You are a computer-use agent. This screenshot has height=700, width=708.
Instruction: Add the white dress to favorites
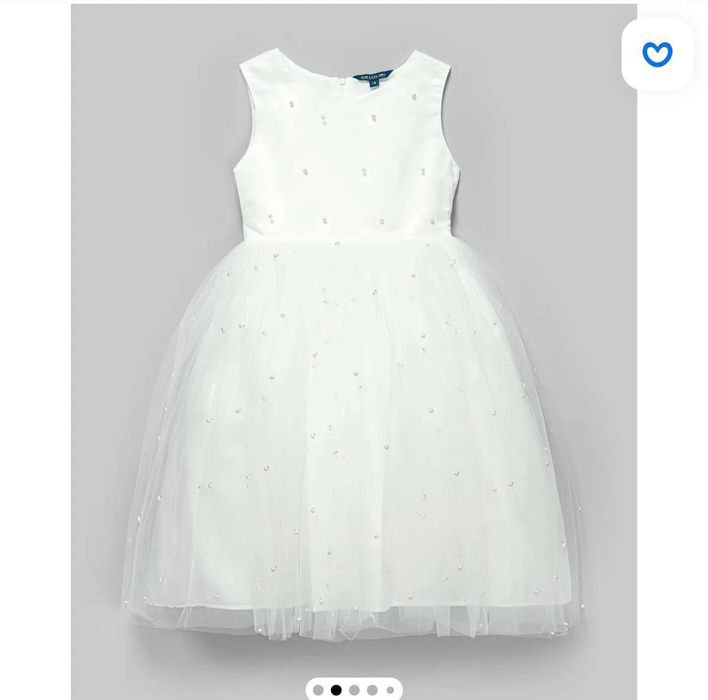click(657, 55)
